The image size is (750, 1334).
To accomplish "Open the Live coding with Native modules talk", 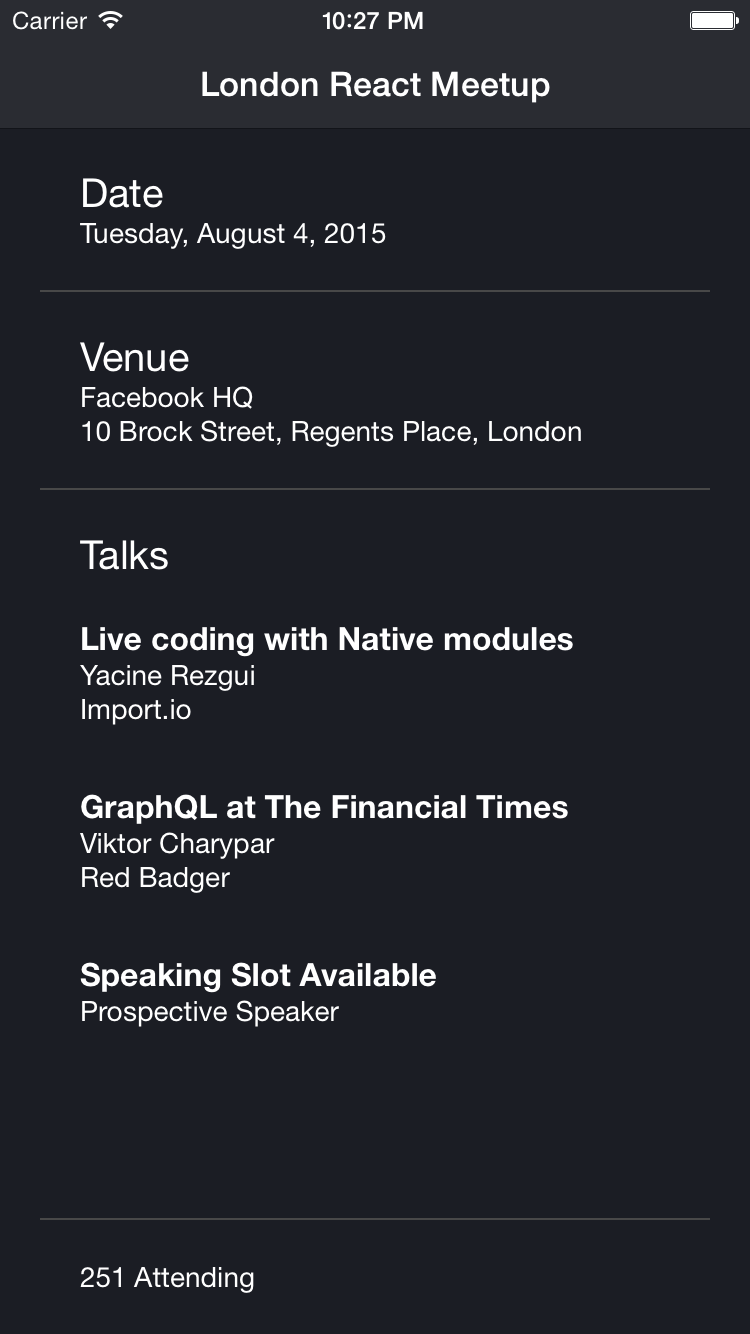I will coord(326,640).
